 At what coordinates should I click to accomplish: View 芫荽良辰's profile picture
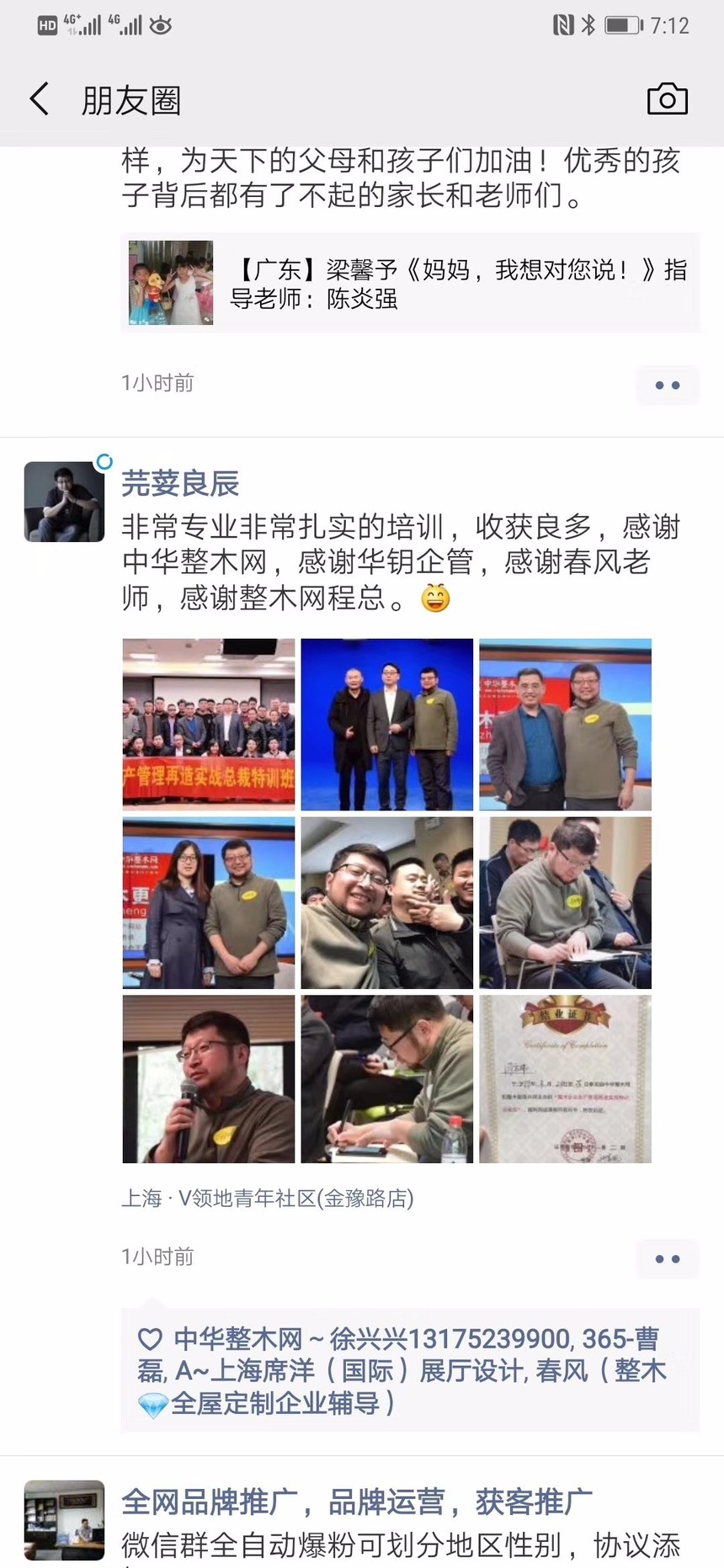[x=64, y=502]
